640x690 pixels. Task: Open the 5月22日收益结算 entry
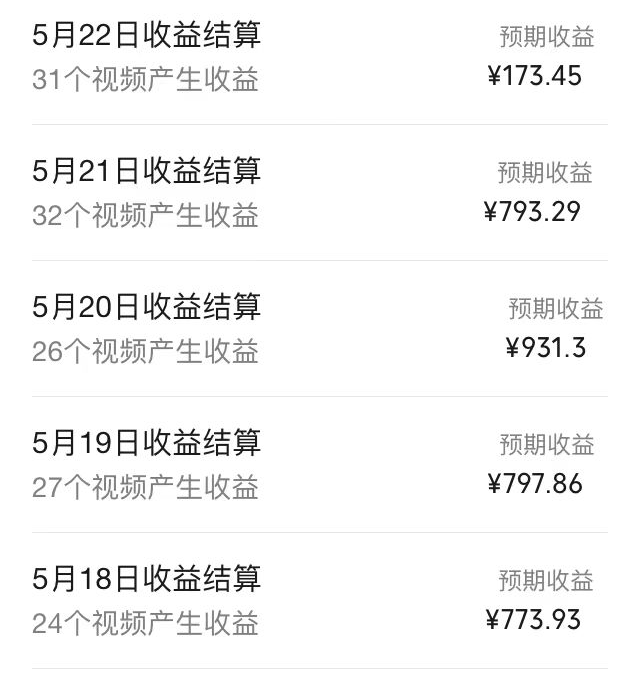coord(146,36)
